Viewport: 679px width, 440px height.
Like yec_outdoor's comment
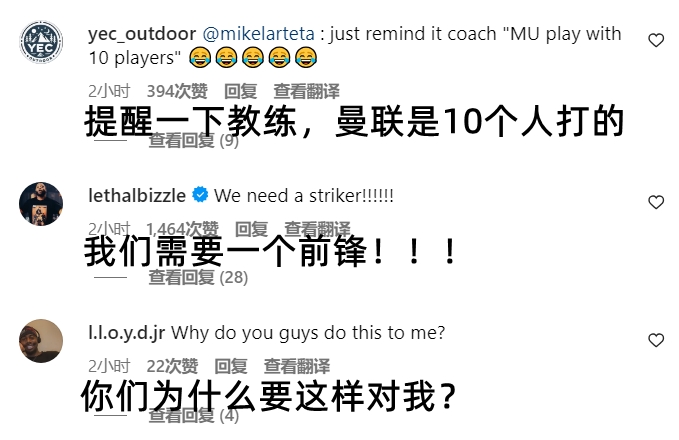coord(656,41)
